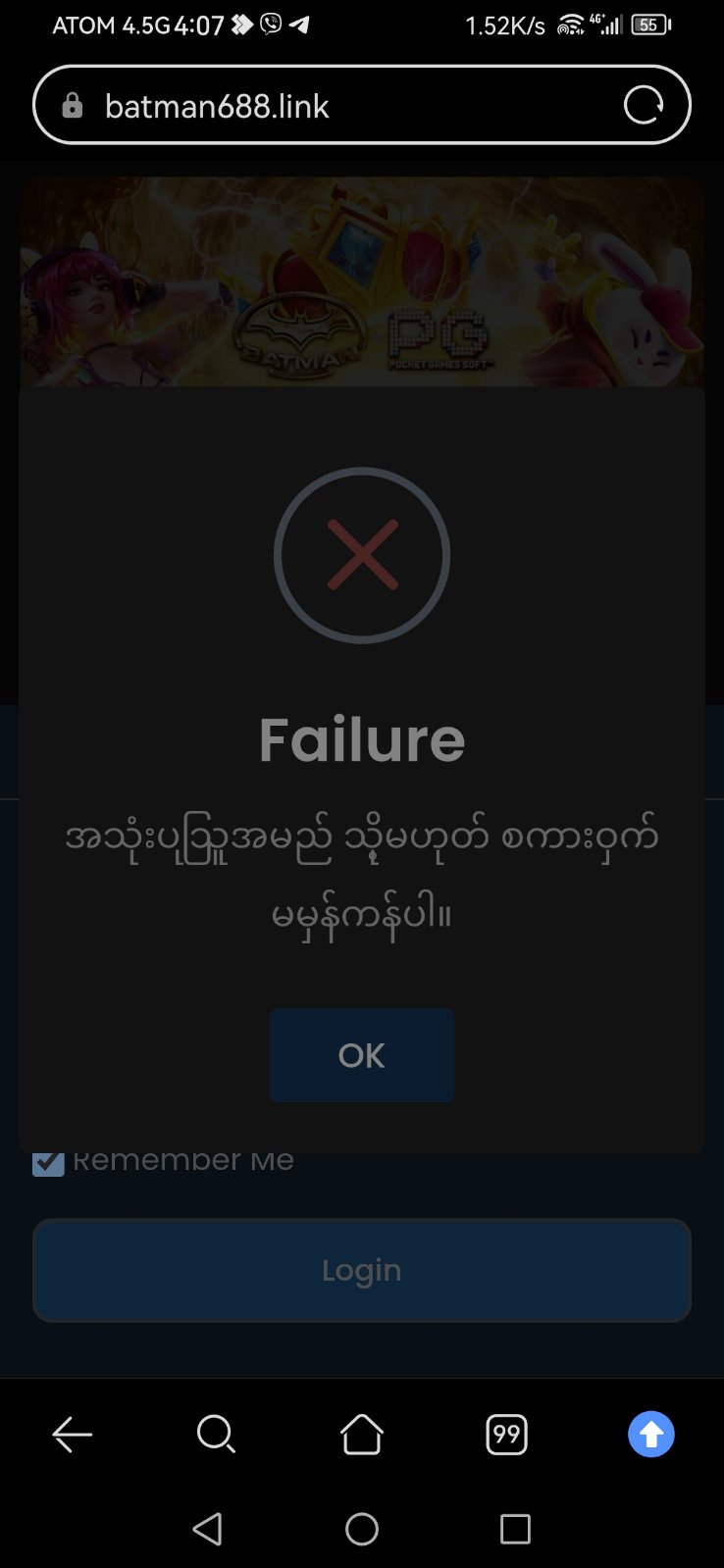Reload the page in the address bar
The width and height of the screenshot is (724, 1568).
point(644,105)
